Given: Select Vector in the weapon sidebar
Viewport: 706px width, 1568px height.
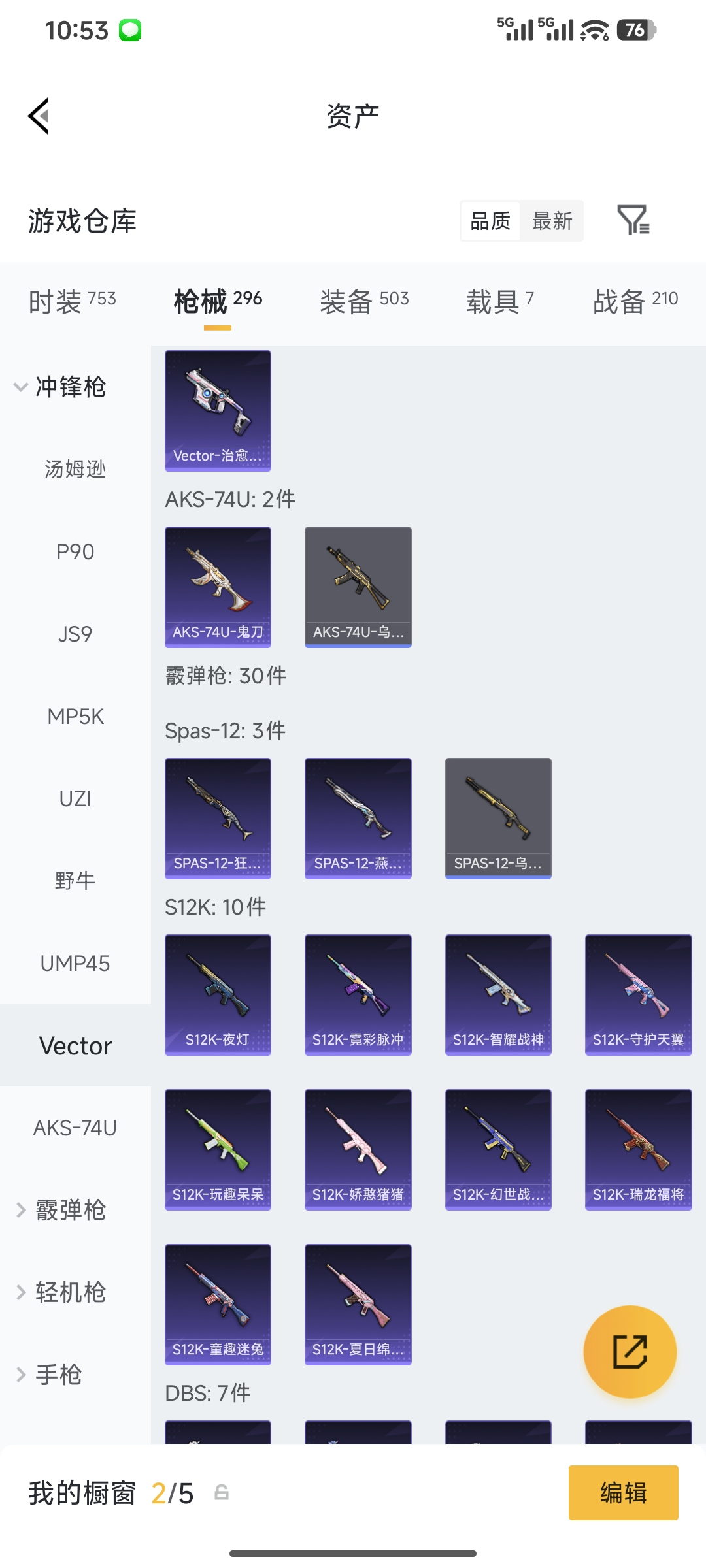Looking at the screenshot, I should tap(76, 1045).
